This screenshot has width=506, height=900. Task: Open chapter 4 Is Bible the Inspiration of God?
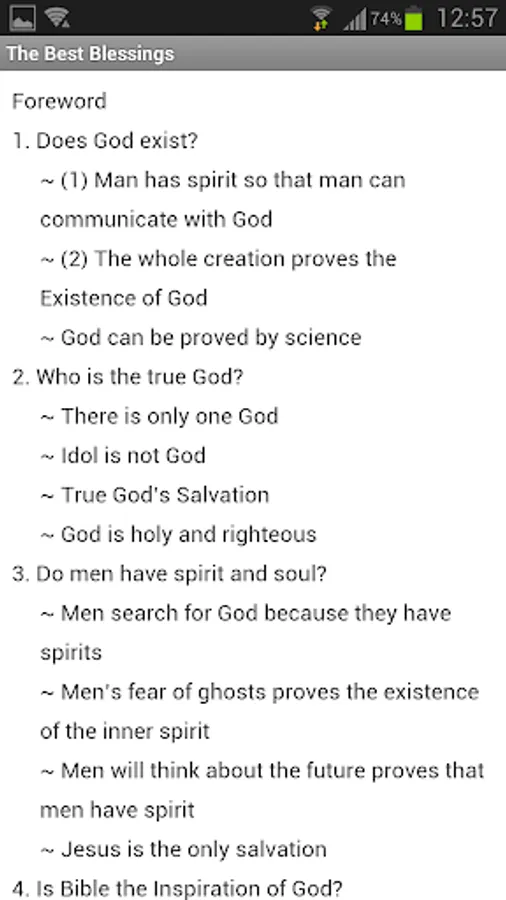tap(177, 889)
